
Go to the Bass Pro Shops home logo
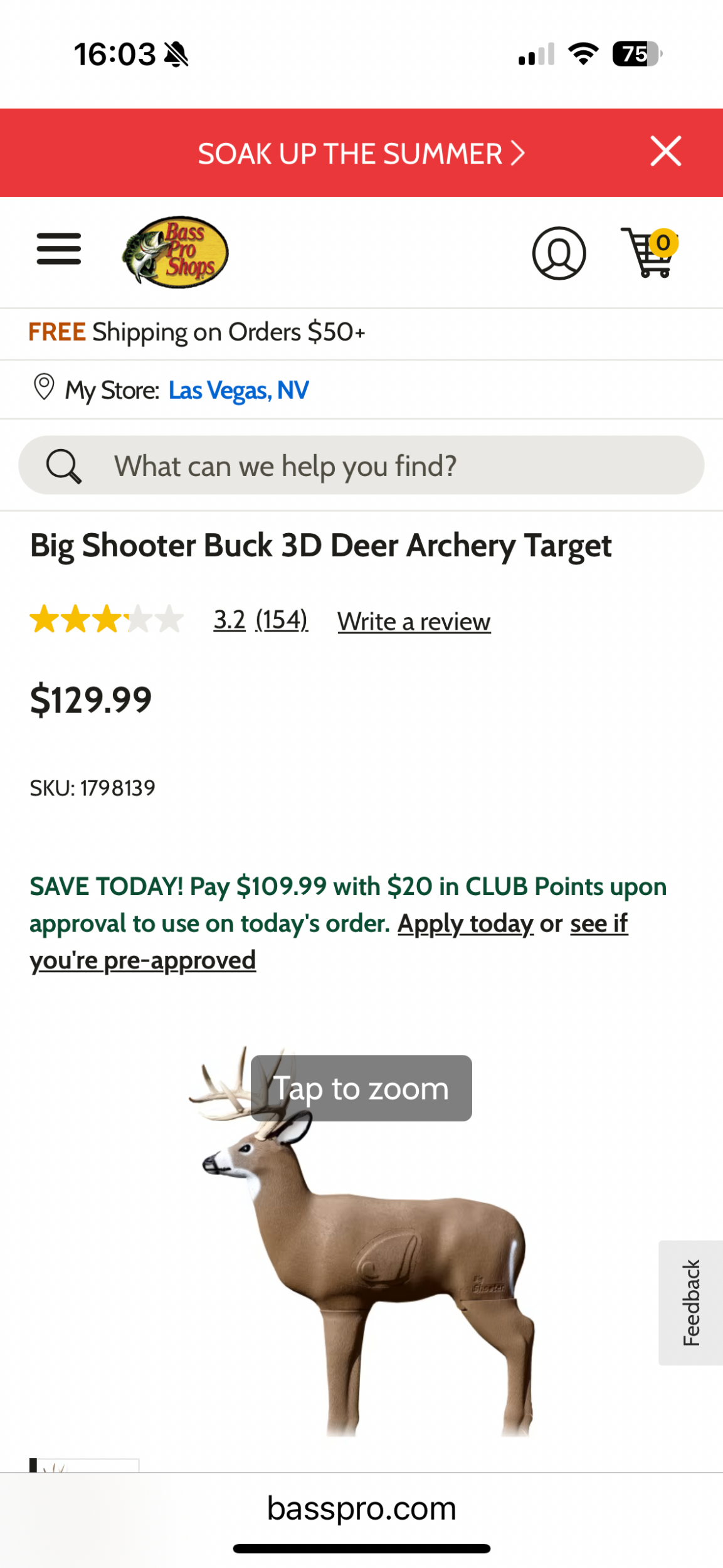[175, 252]
